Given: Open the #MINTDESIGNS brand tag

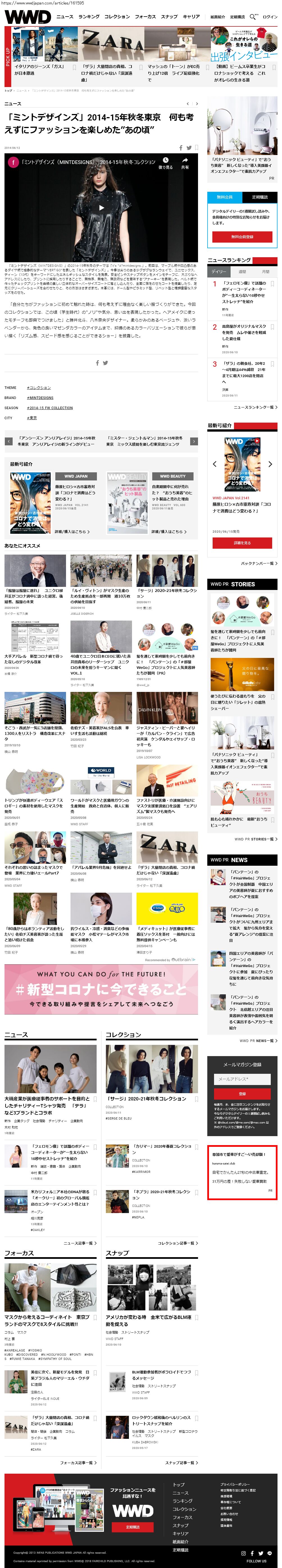Looking at the screenshot, I should (40, 398).
